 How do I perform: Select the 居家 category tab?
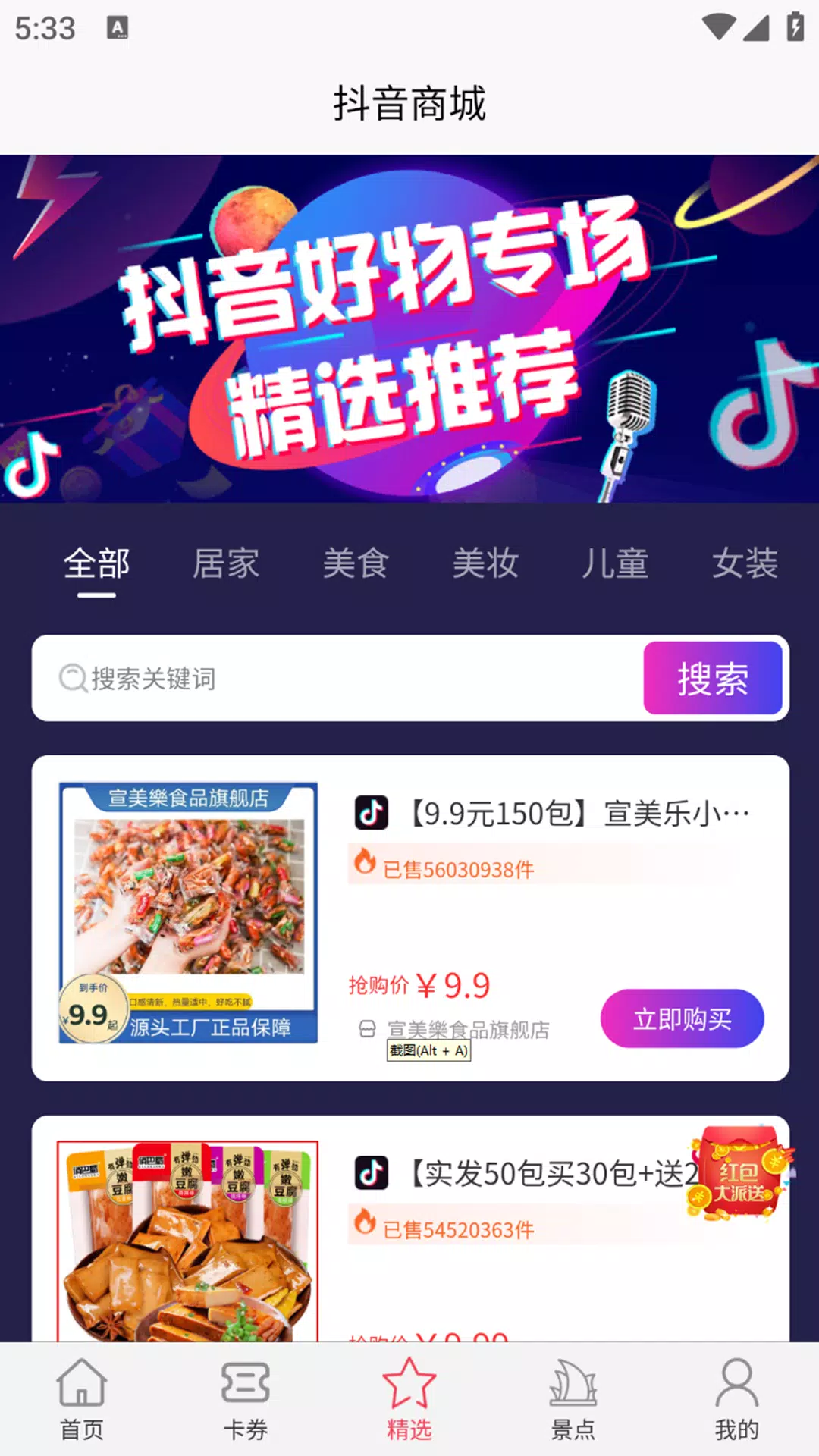coord(226,564)
